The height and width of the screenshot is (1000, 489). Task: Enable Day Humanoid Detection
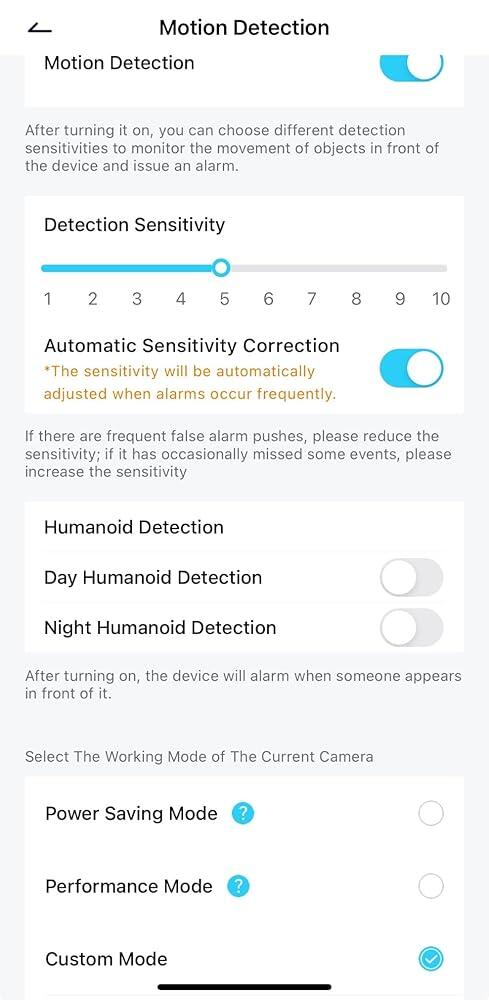(x=411, y=577)
